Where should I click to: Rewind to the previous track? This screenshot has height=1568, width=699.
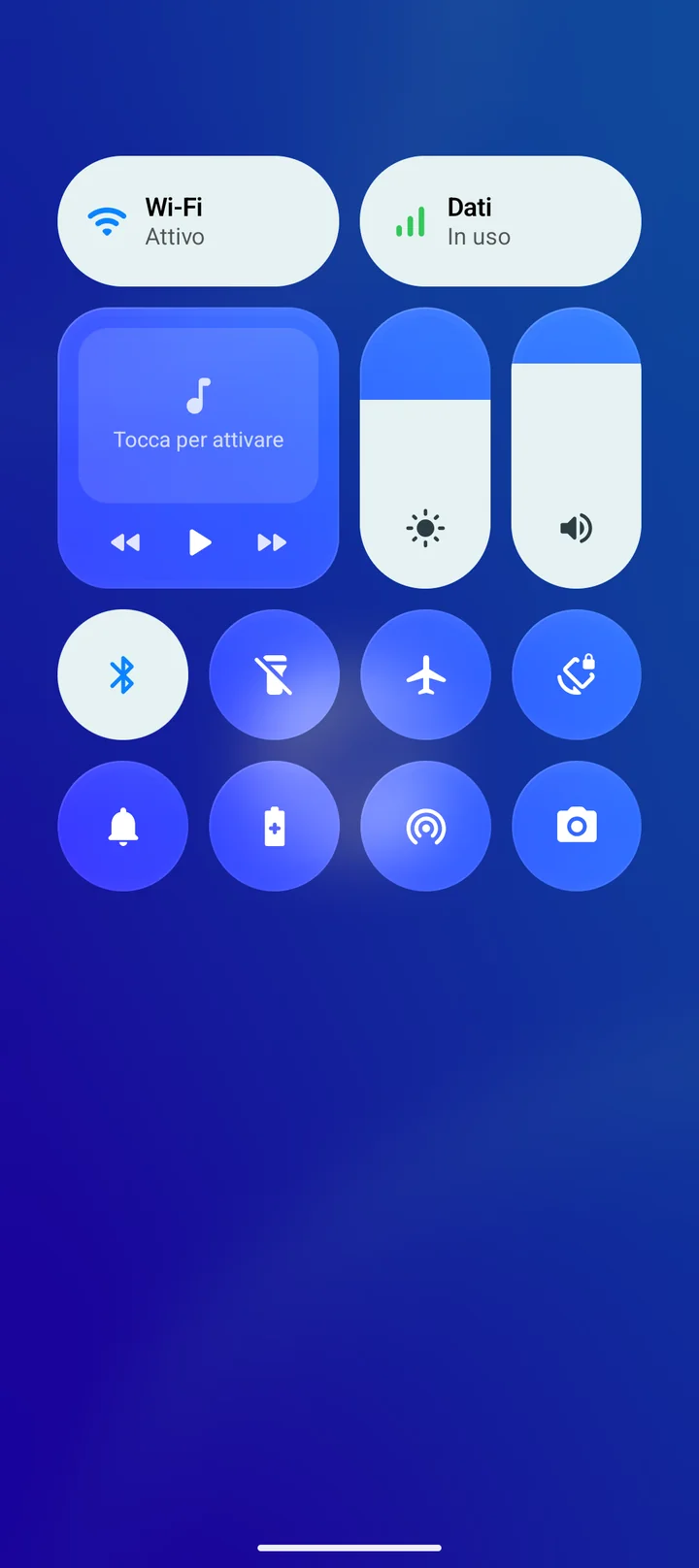125,541
